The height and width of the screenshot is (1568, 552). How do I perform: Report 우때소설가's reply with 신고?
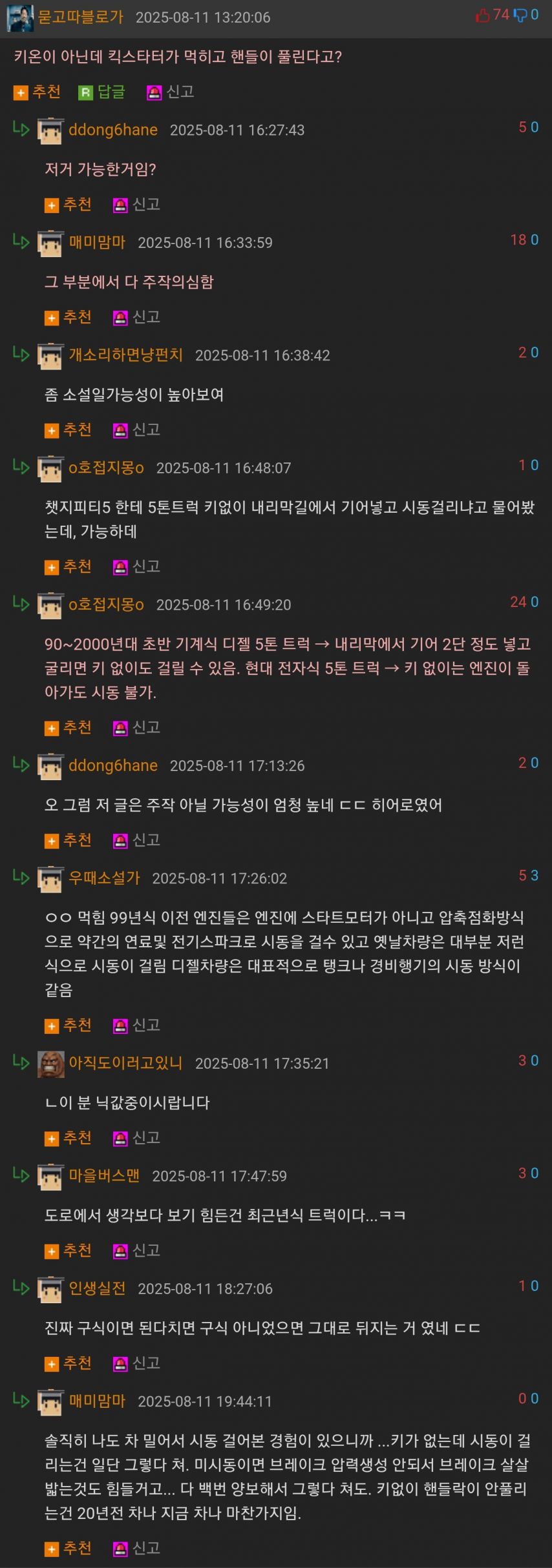click(x=137, y=1026)
